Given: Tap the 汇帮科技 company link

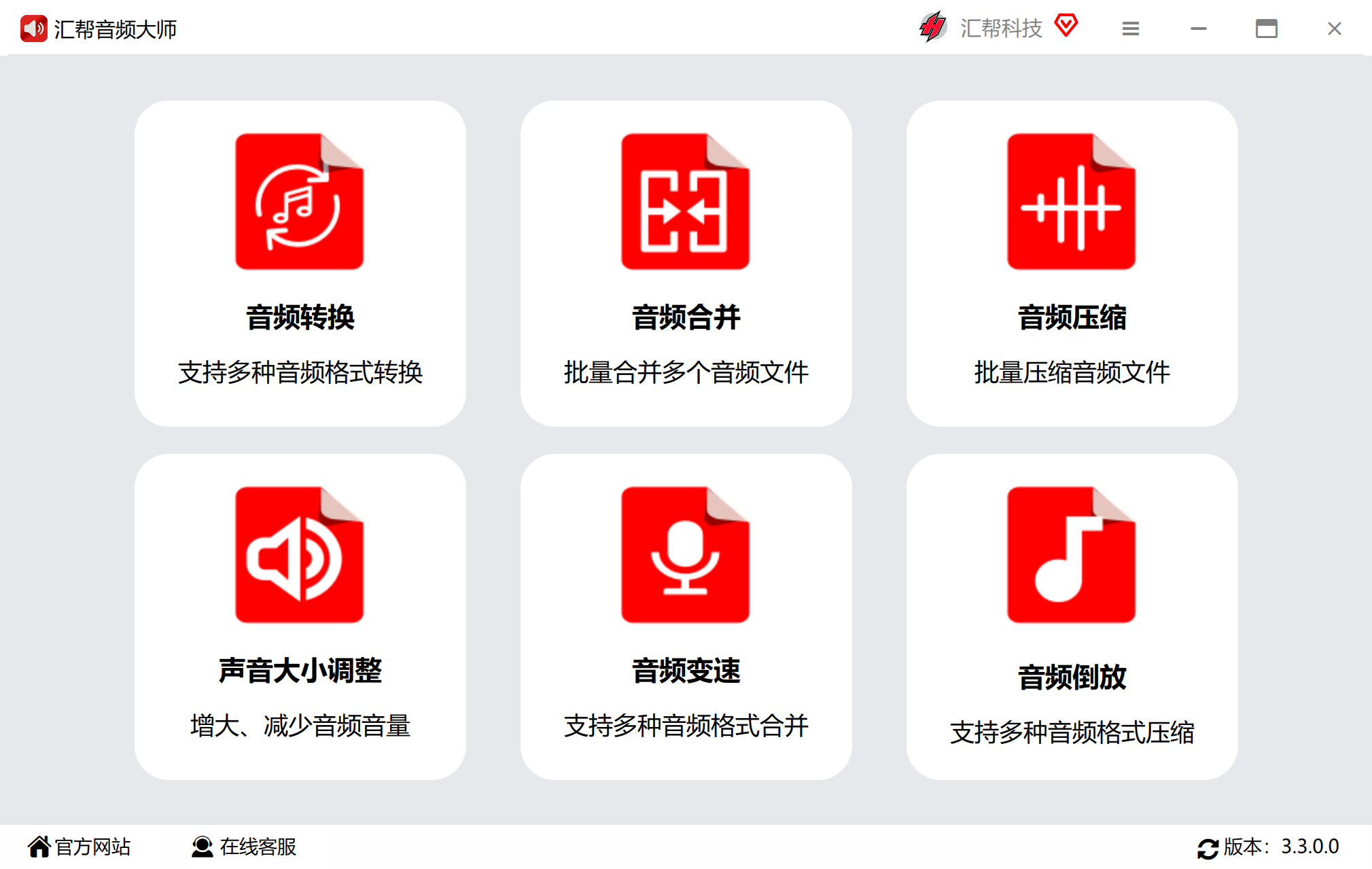Looking at the screenshot, I should tap(1000, 29).
